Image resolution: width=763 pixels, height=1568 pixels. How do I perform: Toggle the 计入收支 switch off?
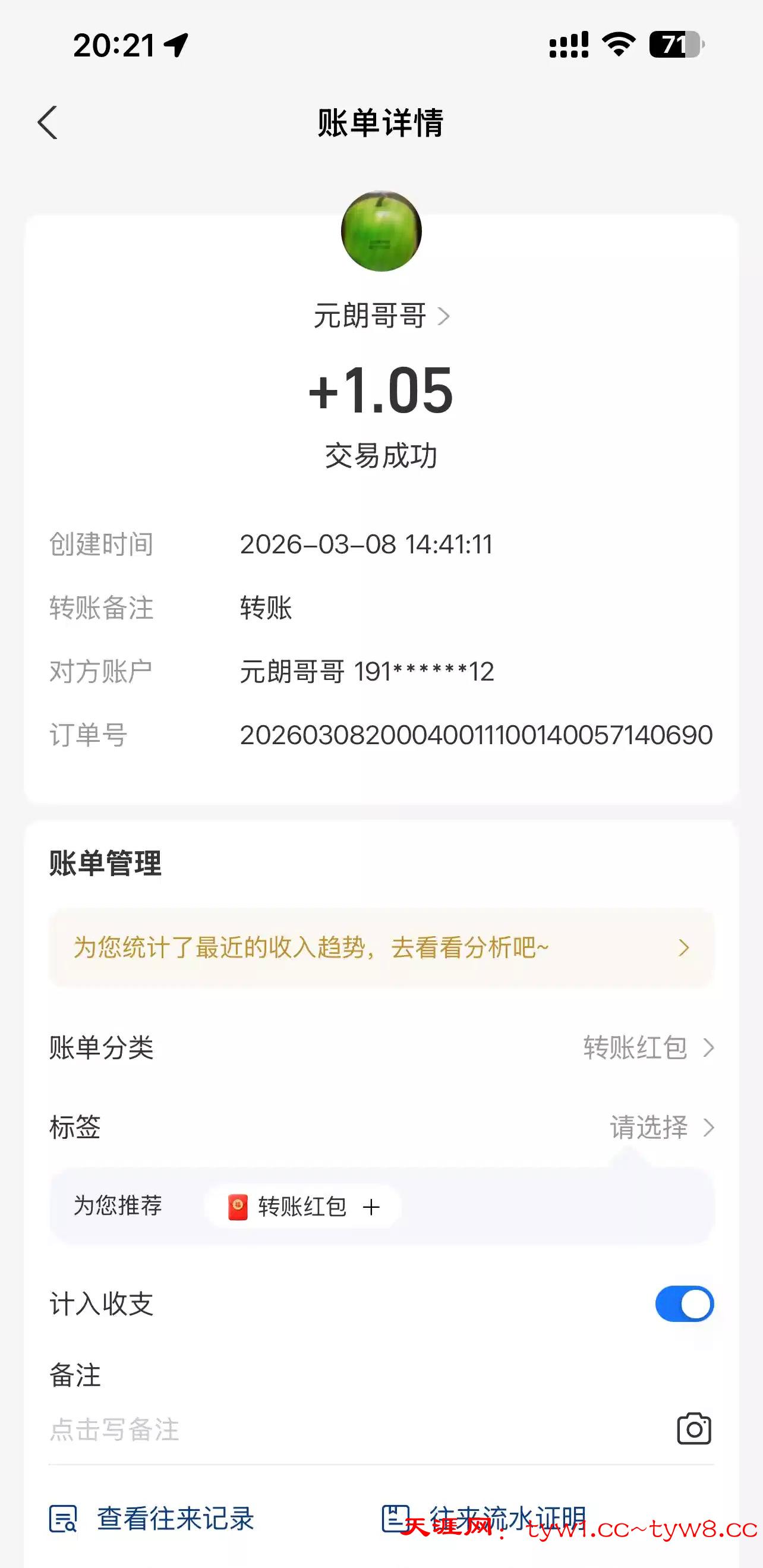click(684, 1304)
